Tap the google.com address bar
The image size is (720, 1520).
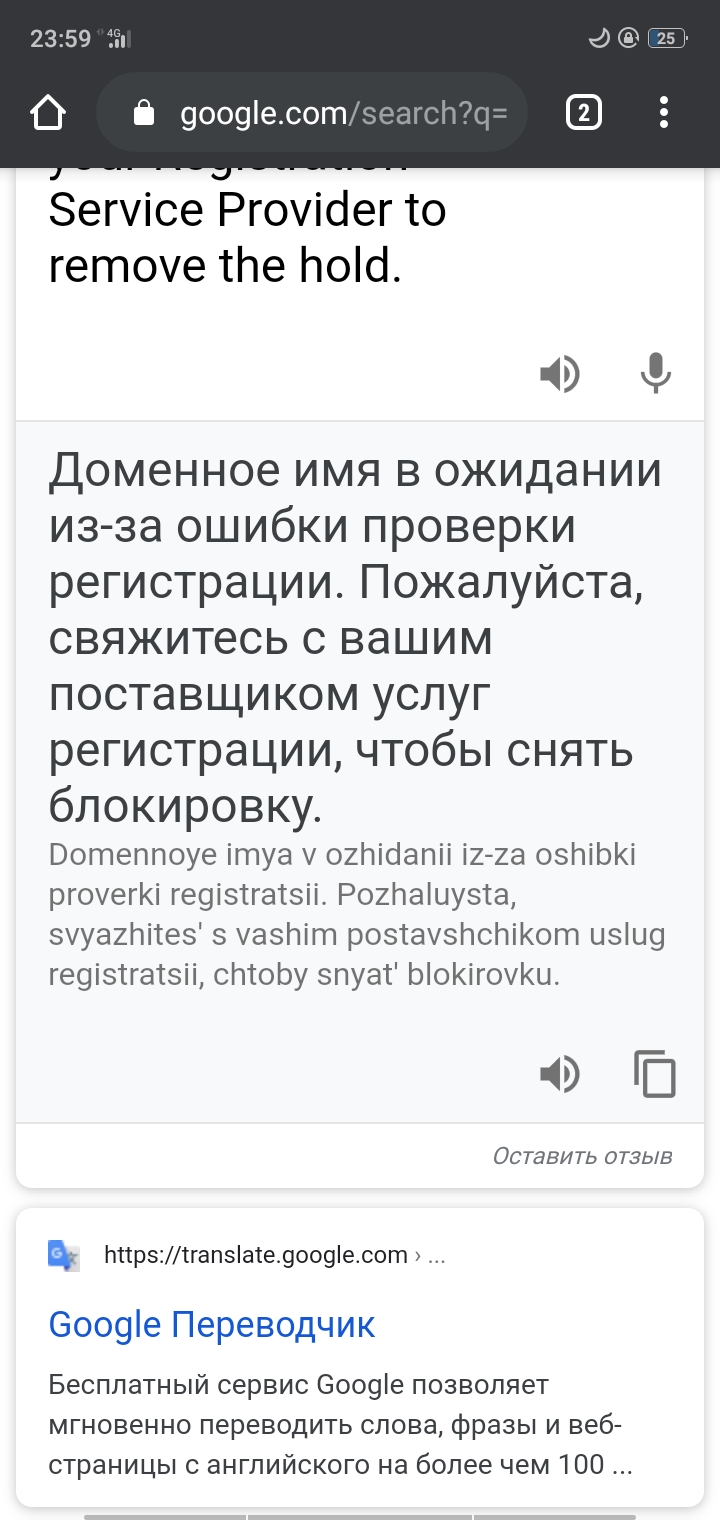[312, 113]
